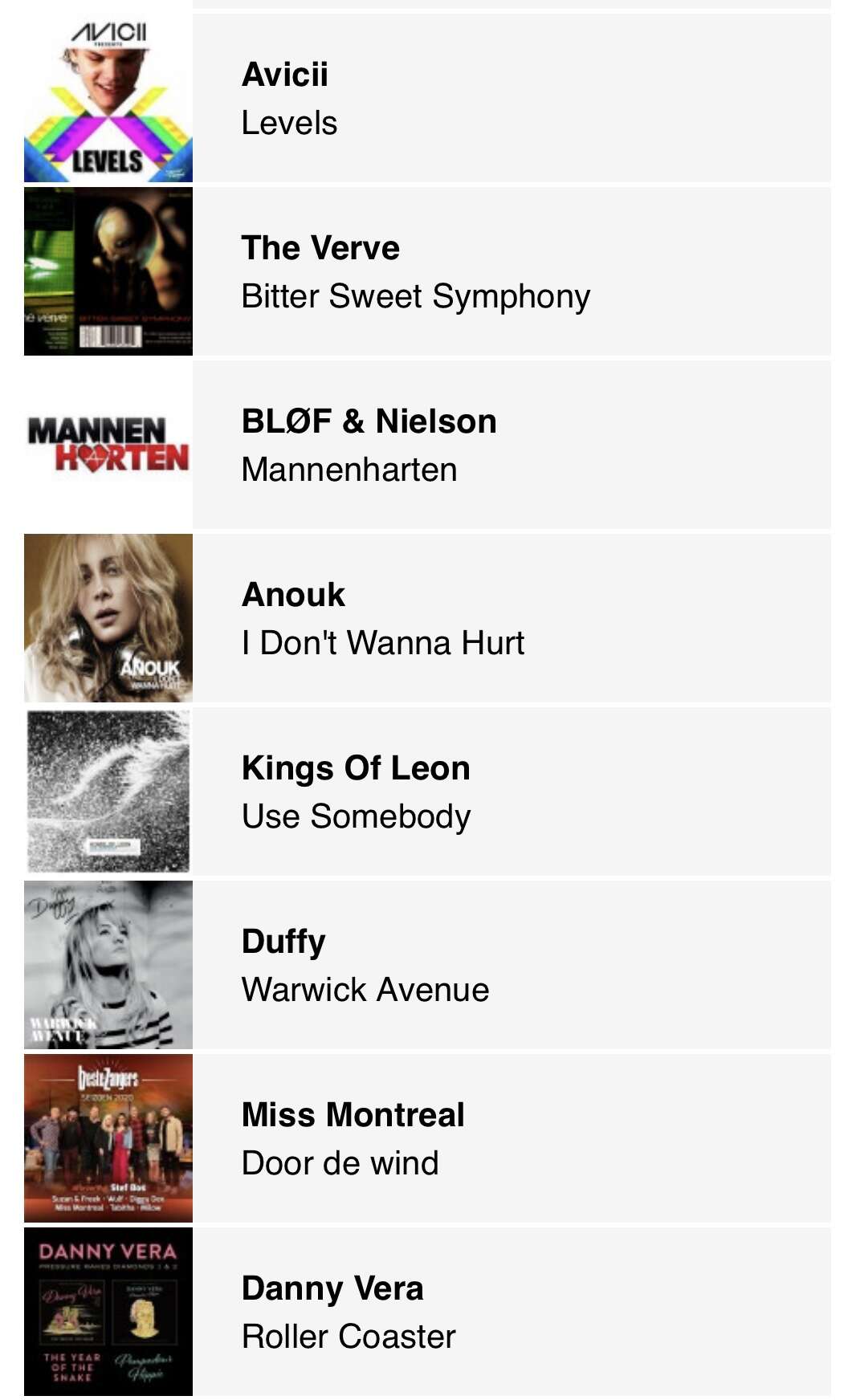Select The Verve Bitter Sweet Symphony

[427, 271]
